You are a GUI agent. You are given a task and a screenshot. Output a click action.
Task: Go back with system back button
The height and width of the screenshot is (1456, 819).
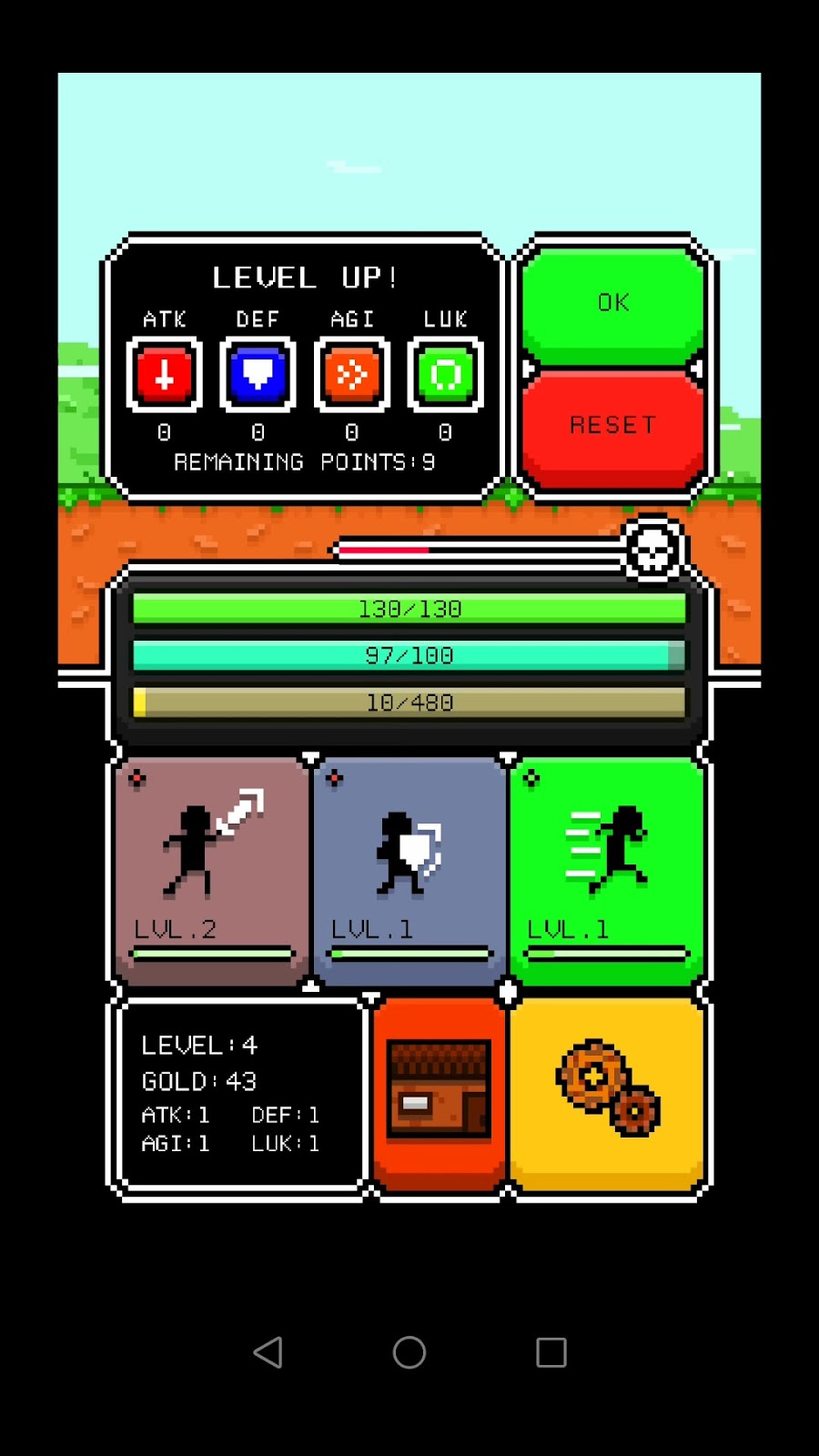(x=268, y=1352)
